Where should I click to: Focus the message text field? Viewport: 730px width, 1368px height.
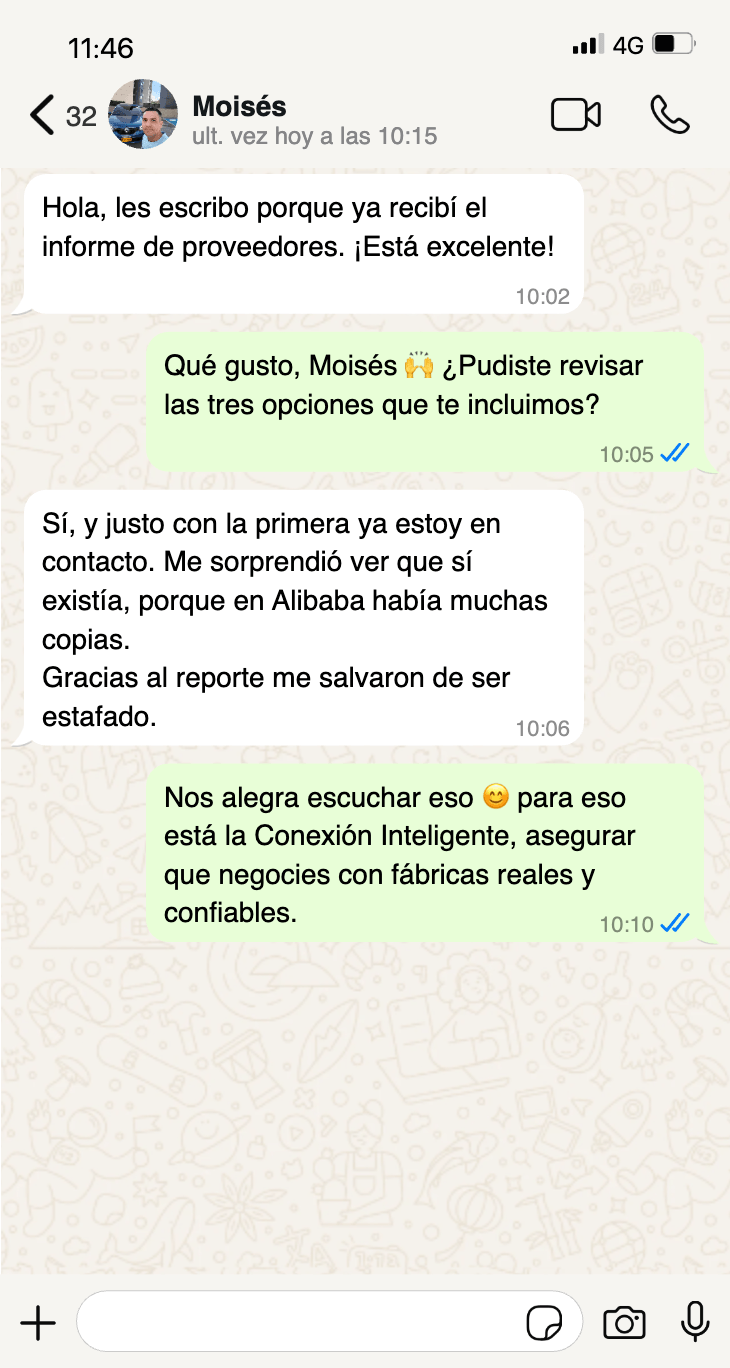coord(300,1324)
